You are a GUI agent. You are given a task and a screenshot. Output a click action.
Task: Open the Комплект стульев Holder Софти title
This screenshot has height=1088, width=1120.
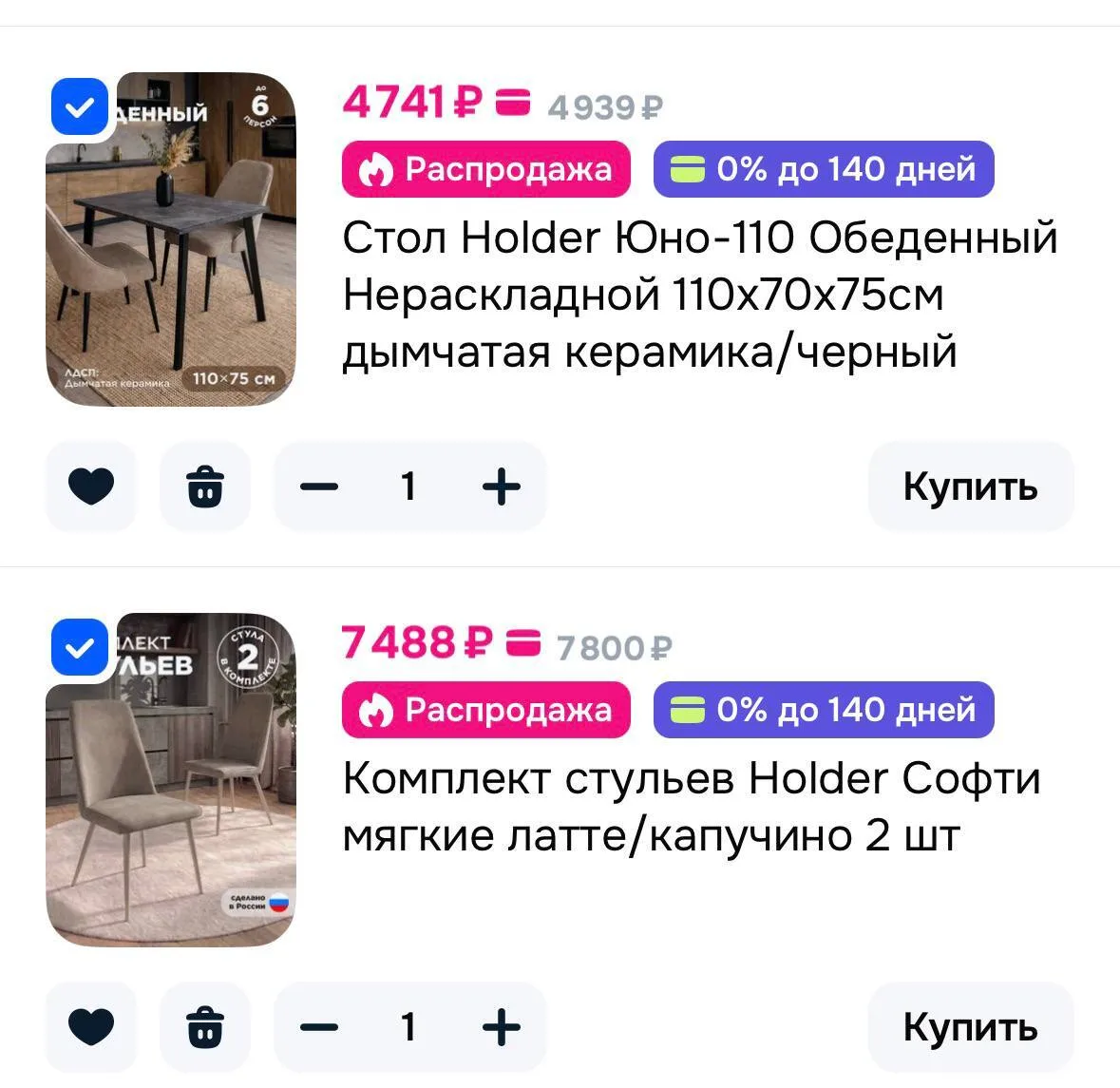point(692,807)
